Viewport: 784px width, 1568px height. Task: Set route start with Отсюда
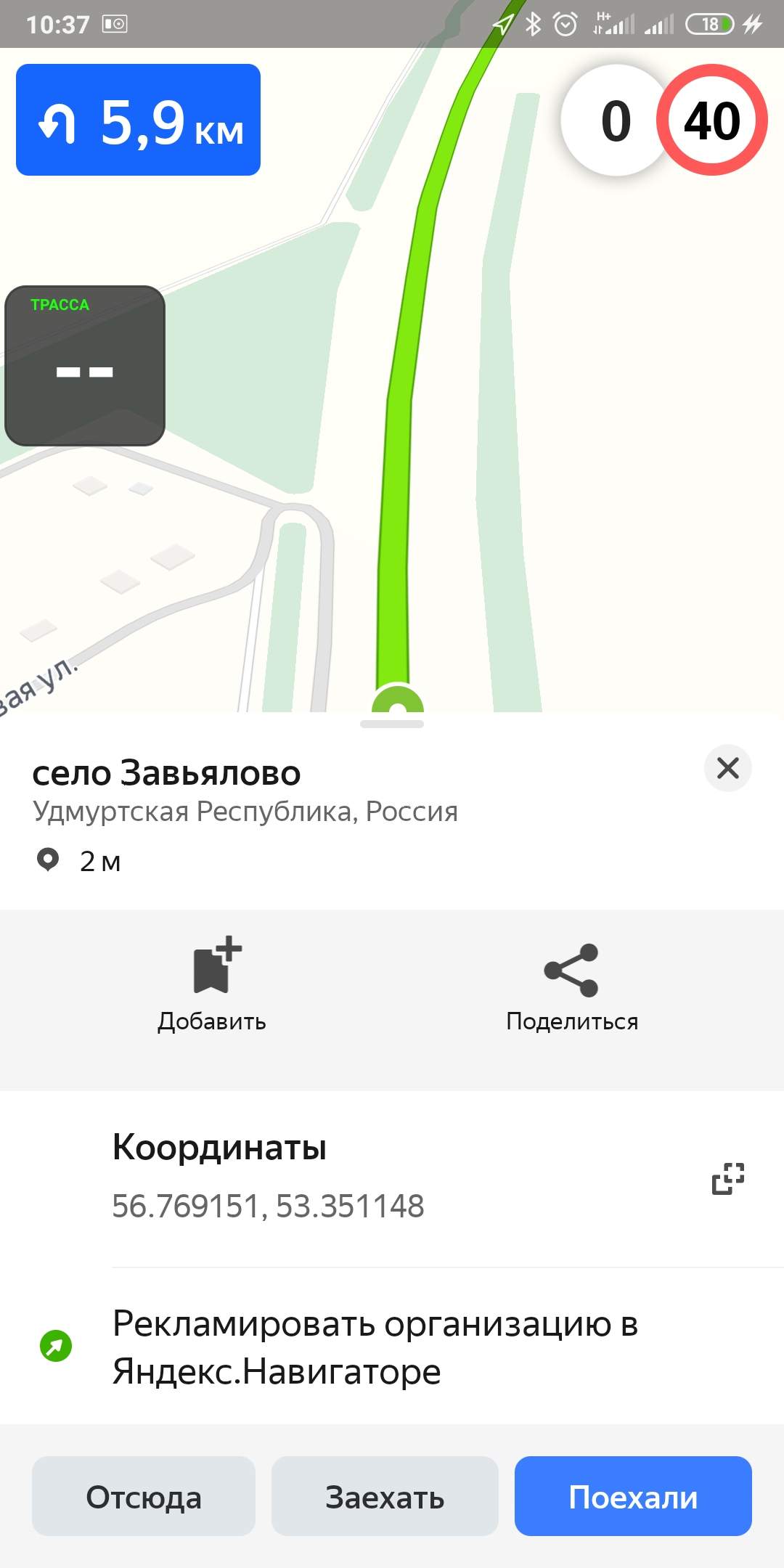[x=144, y=1495]
